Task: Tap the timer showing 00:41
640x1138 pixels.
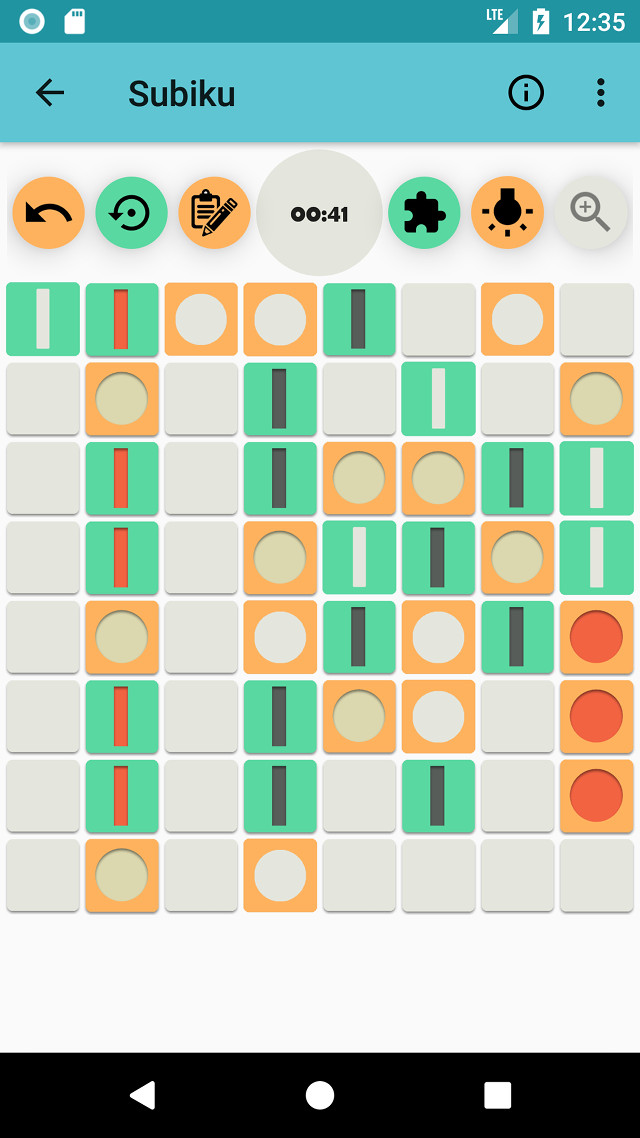Action: (x=320, y=213)
